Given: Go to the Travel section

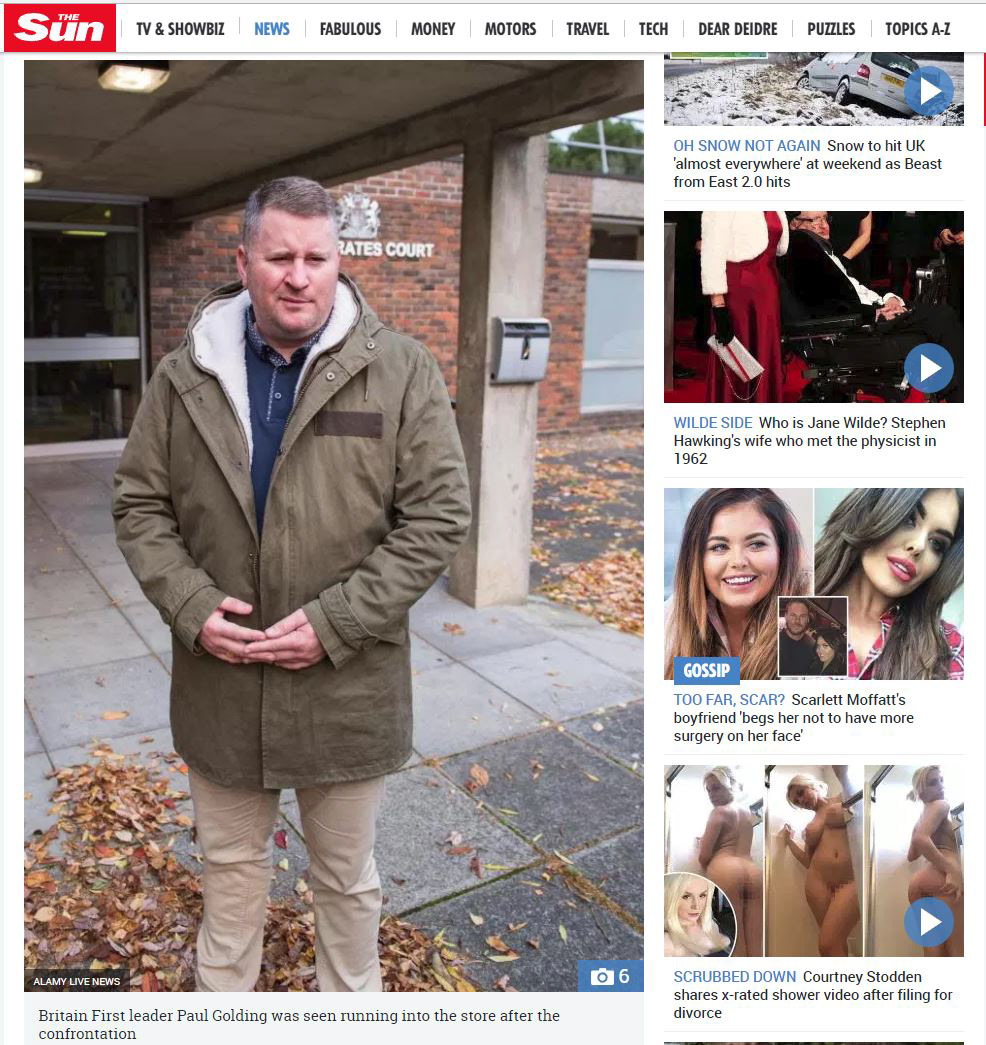Looking at the screenshot, I should (587, 29).
